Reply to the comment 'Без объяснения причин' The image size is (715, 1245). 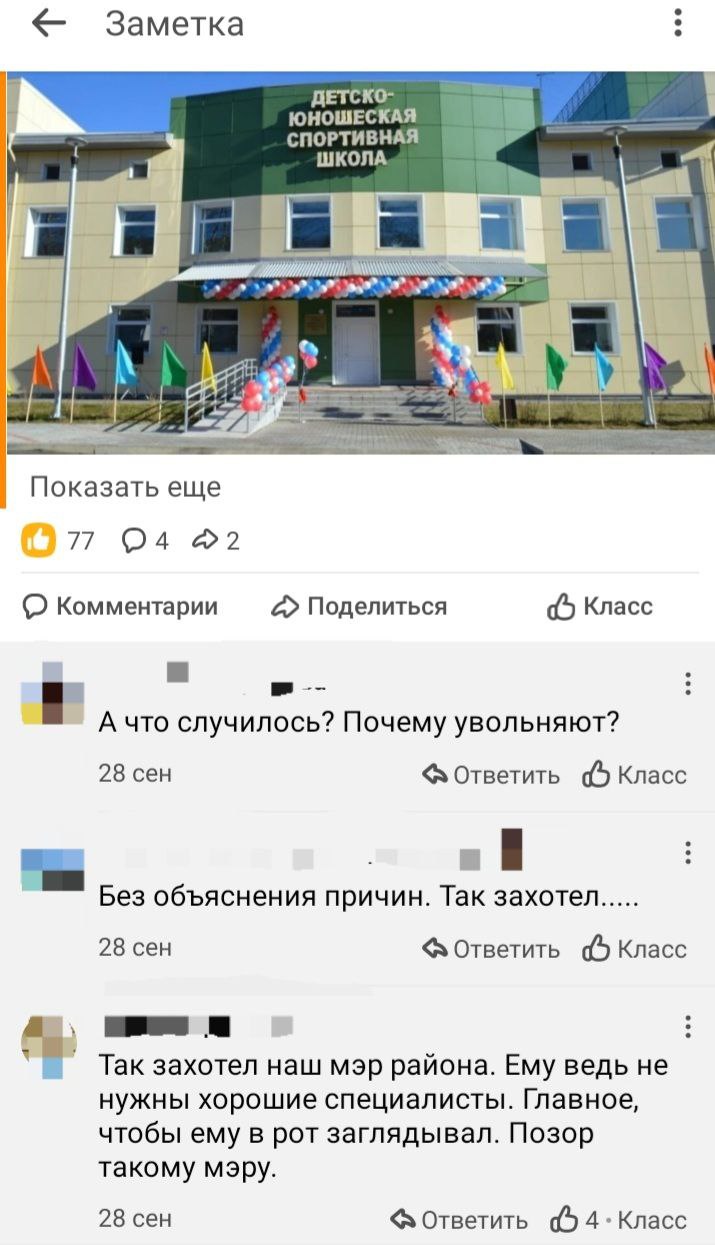(491, 949)
